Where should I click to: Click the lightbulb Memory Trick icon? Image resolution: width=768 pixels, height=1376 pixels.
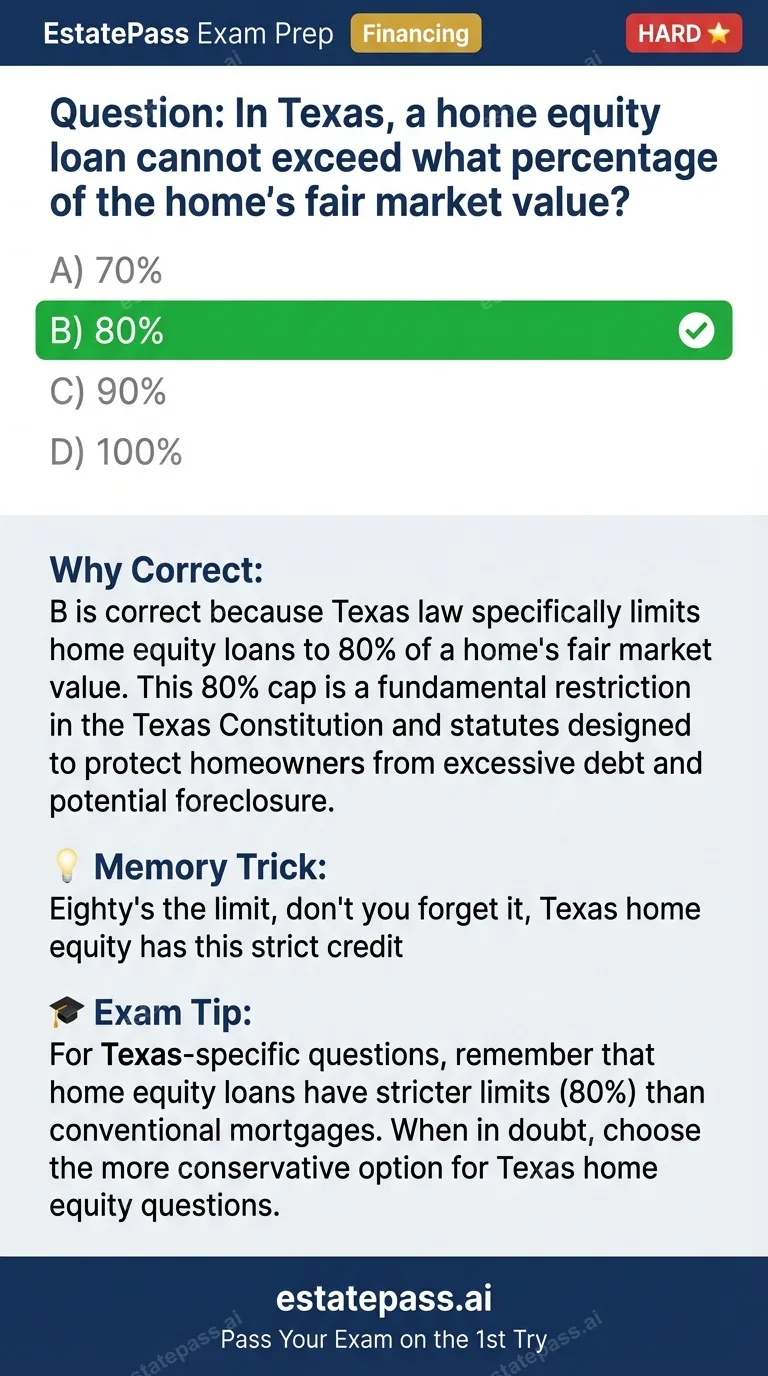point(64,866)
